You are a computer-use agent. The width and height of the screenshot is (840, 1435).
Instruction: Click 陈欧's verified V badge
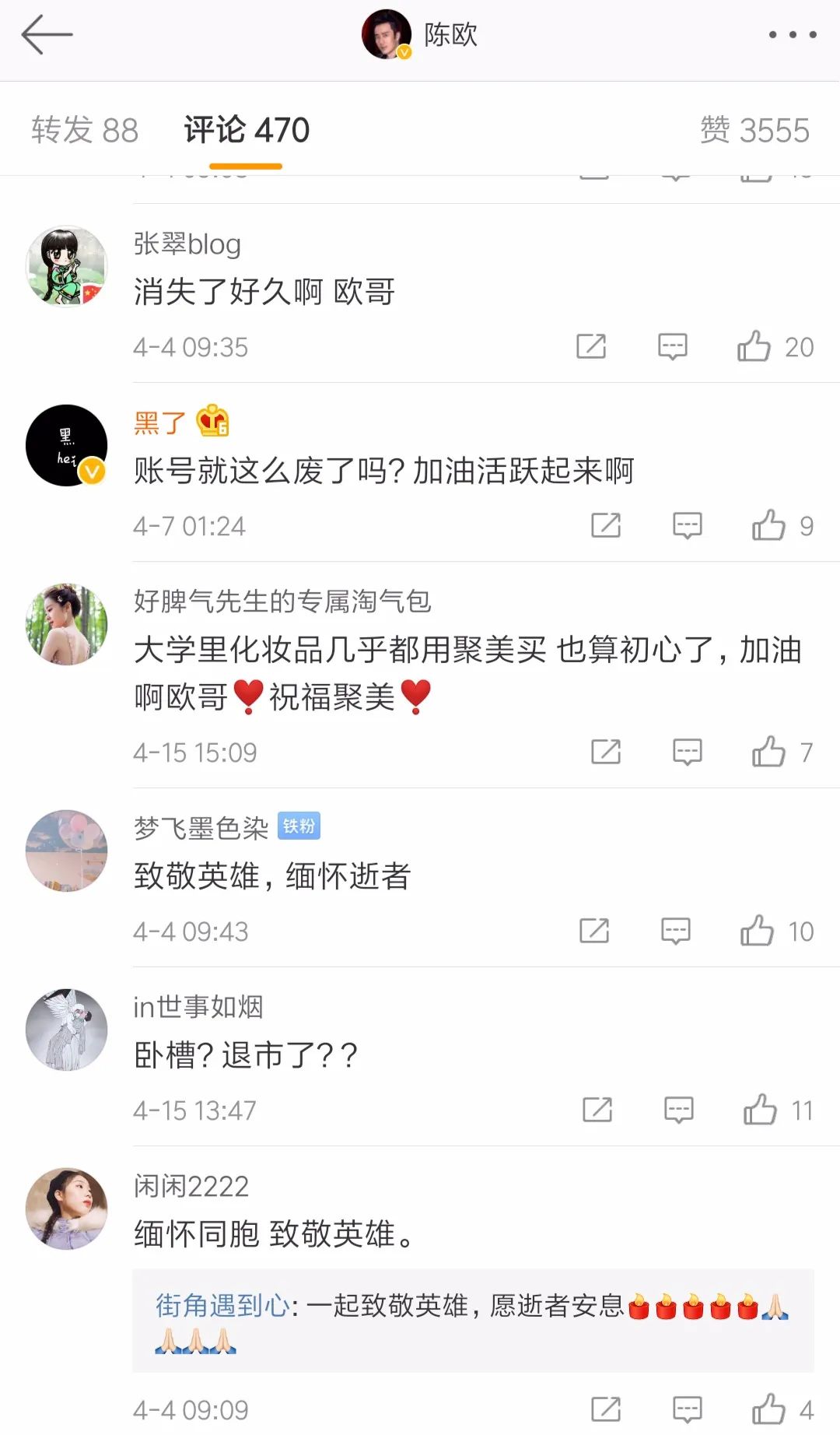[x=403, y=53]
